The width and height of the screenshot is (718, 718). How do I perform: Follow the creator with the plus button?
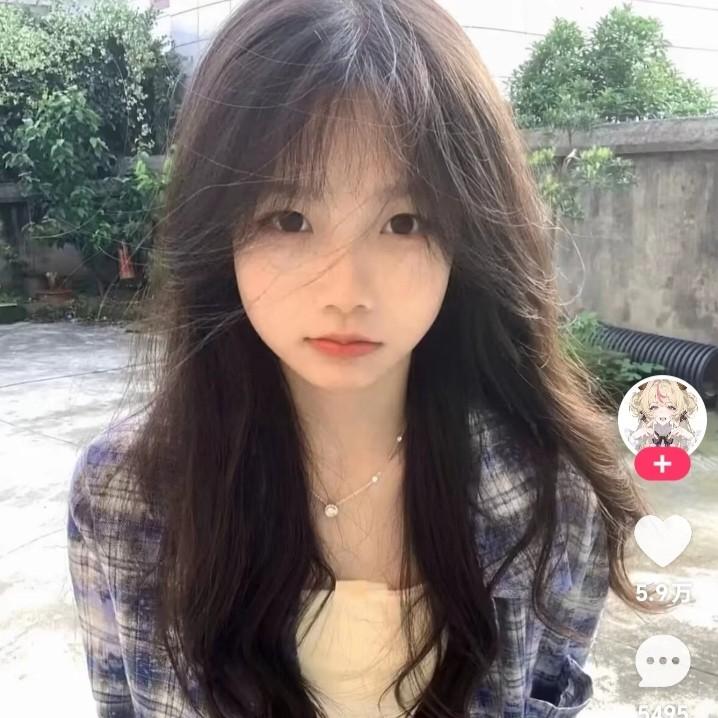click(662, 464)
